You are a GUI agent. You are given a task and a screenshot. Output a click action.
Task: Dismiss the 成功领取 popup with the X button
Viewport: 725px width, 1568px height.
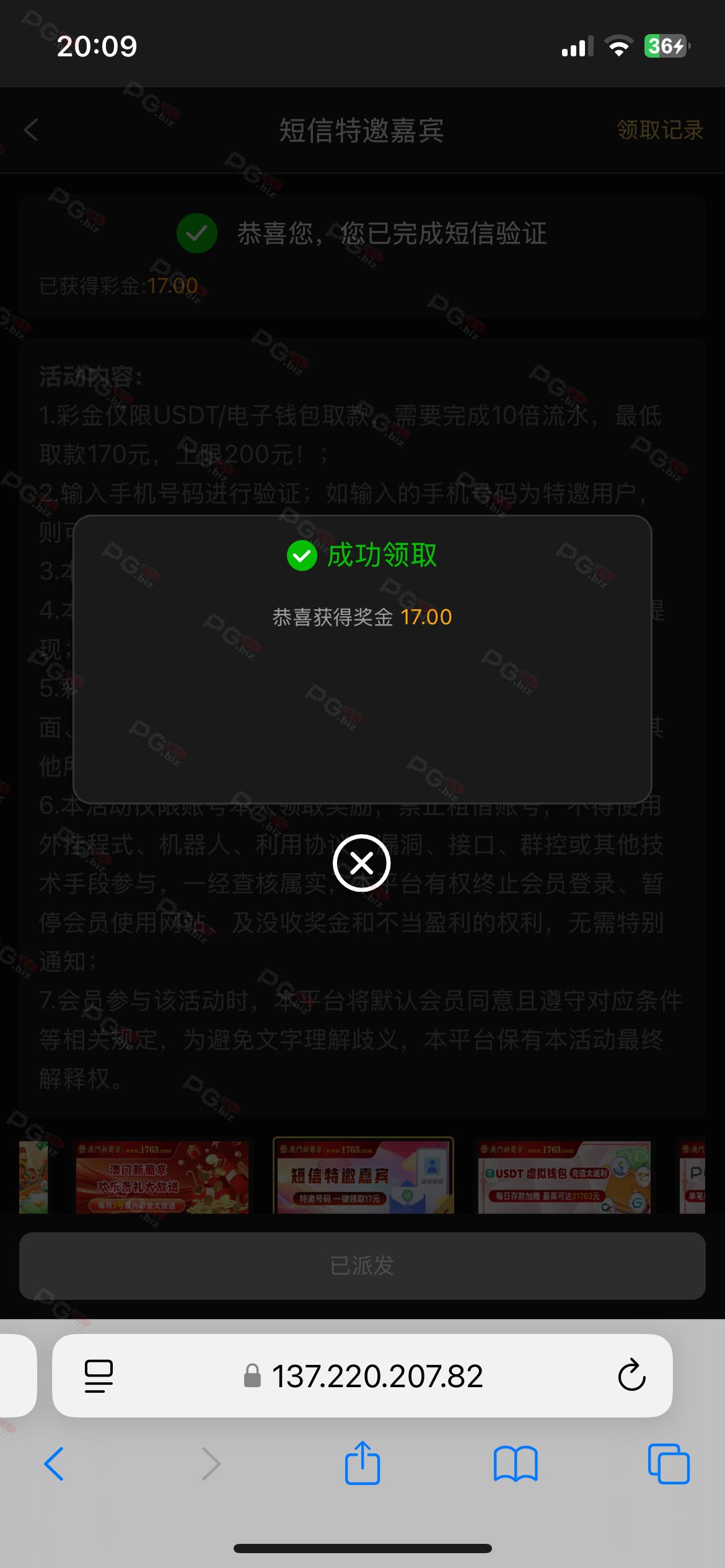pyautogui.click(x=361, y=863)
